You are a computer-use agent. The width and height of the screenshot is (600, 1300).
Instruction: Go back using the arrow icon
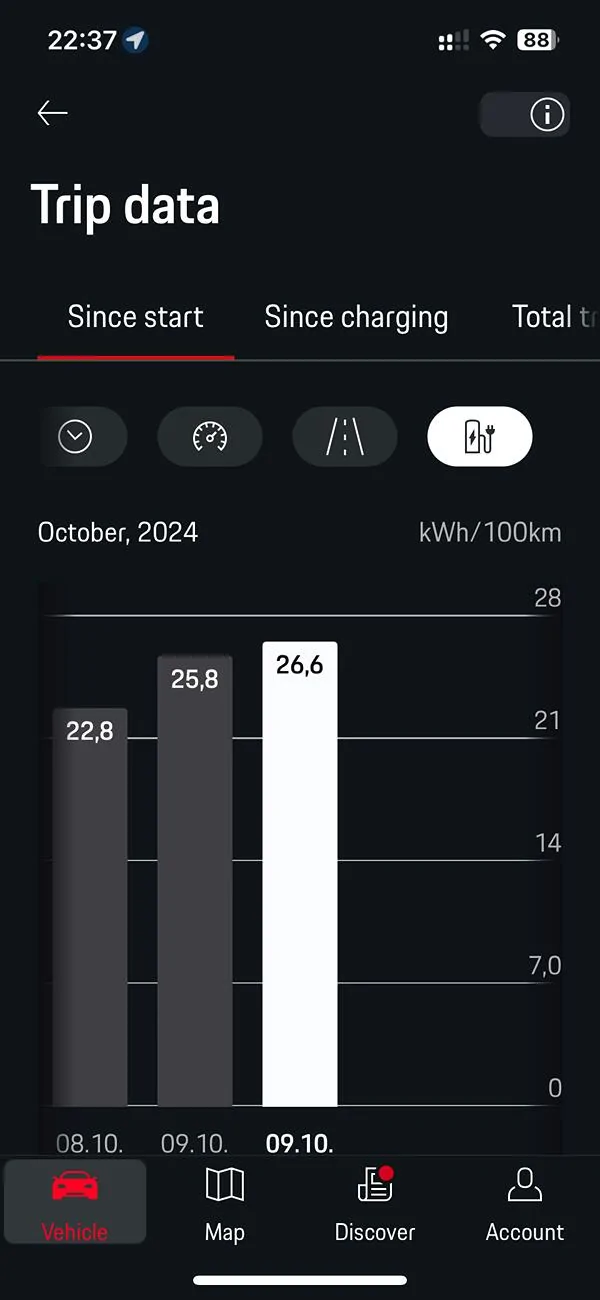[x=52, y=113]
